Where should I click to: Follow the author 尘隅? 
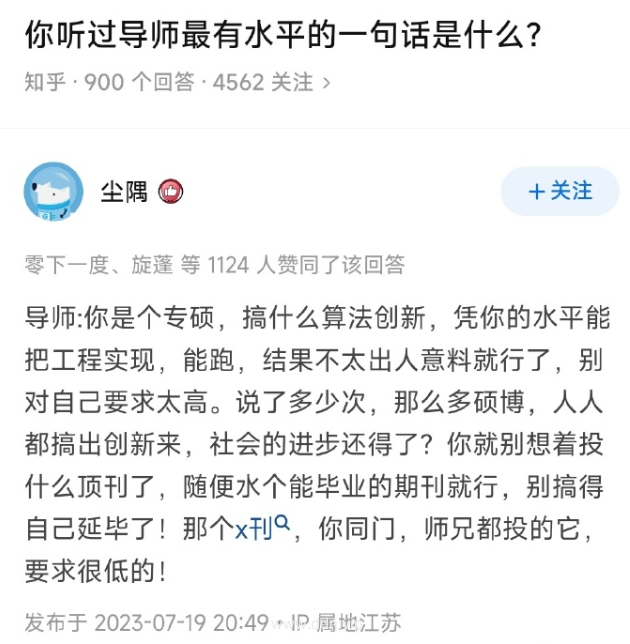560,191
